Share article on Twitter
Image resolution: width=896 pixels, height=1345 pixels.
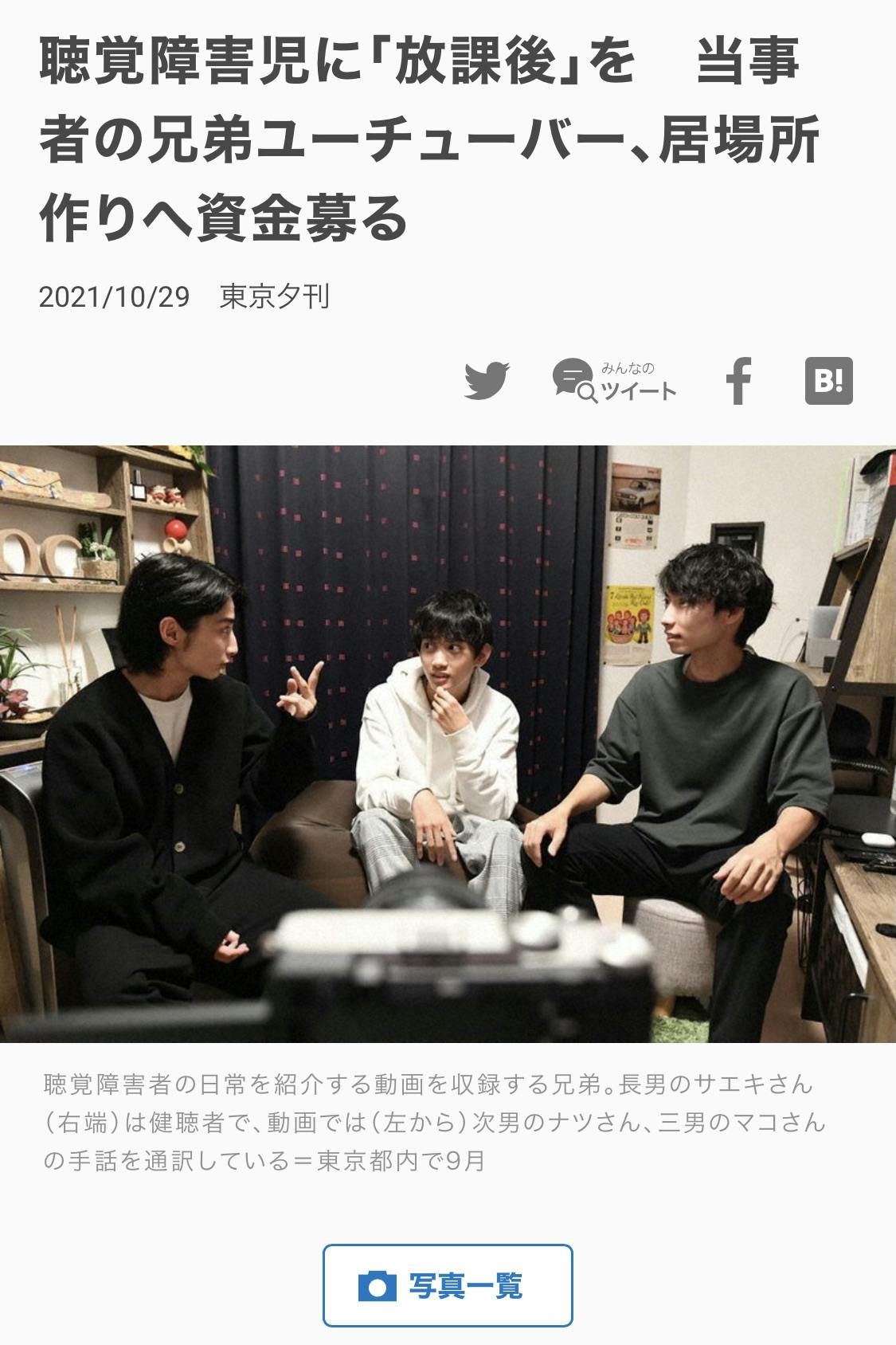pos(487,380)
